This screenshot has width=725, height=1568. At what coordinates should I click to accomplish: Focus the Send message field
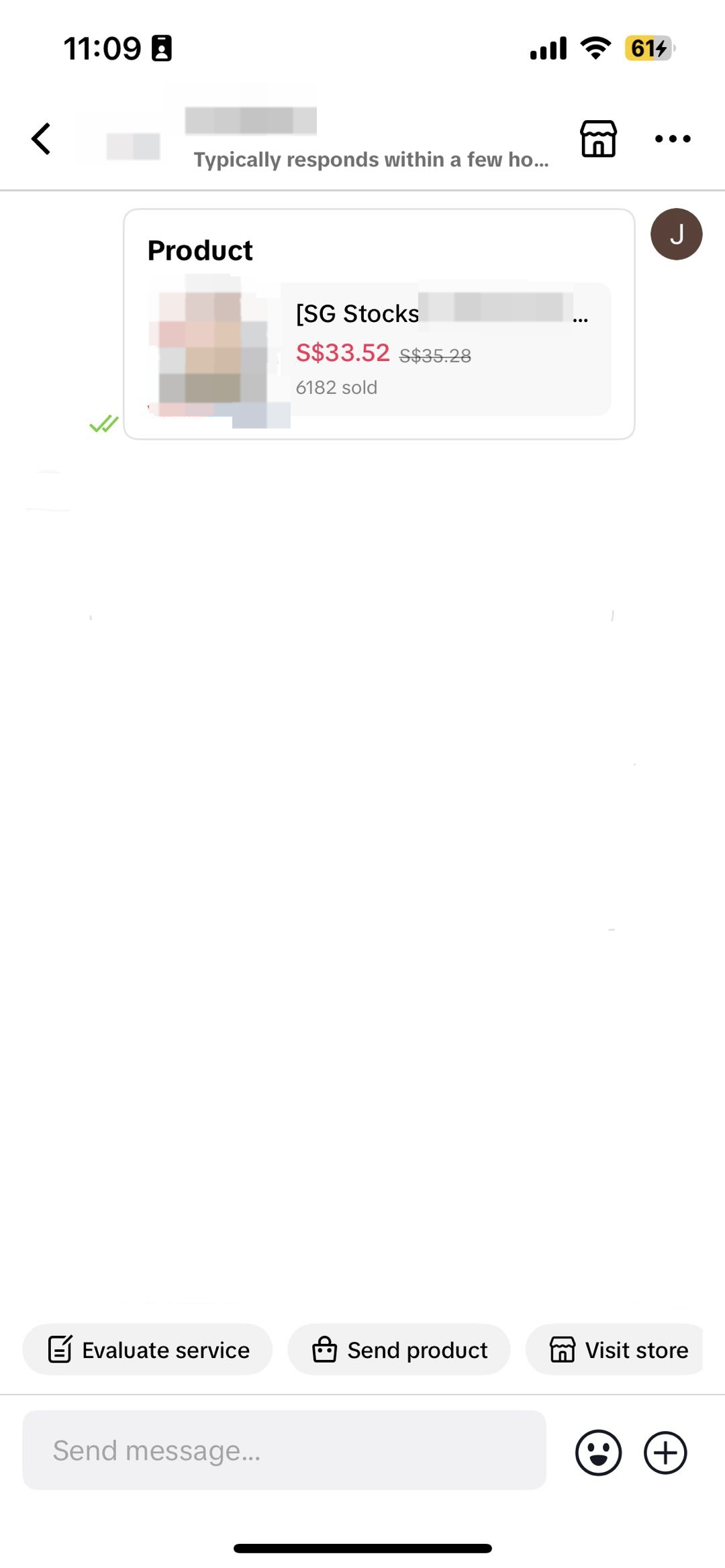[284, 1451]
